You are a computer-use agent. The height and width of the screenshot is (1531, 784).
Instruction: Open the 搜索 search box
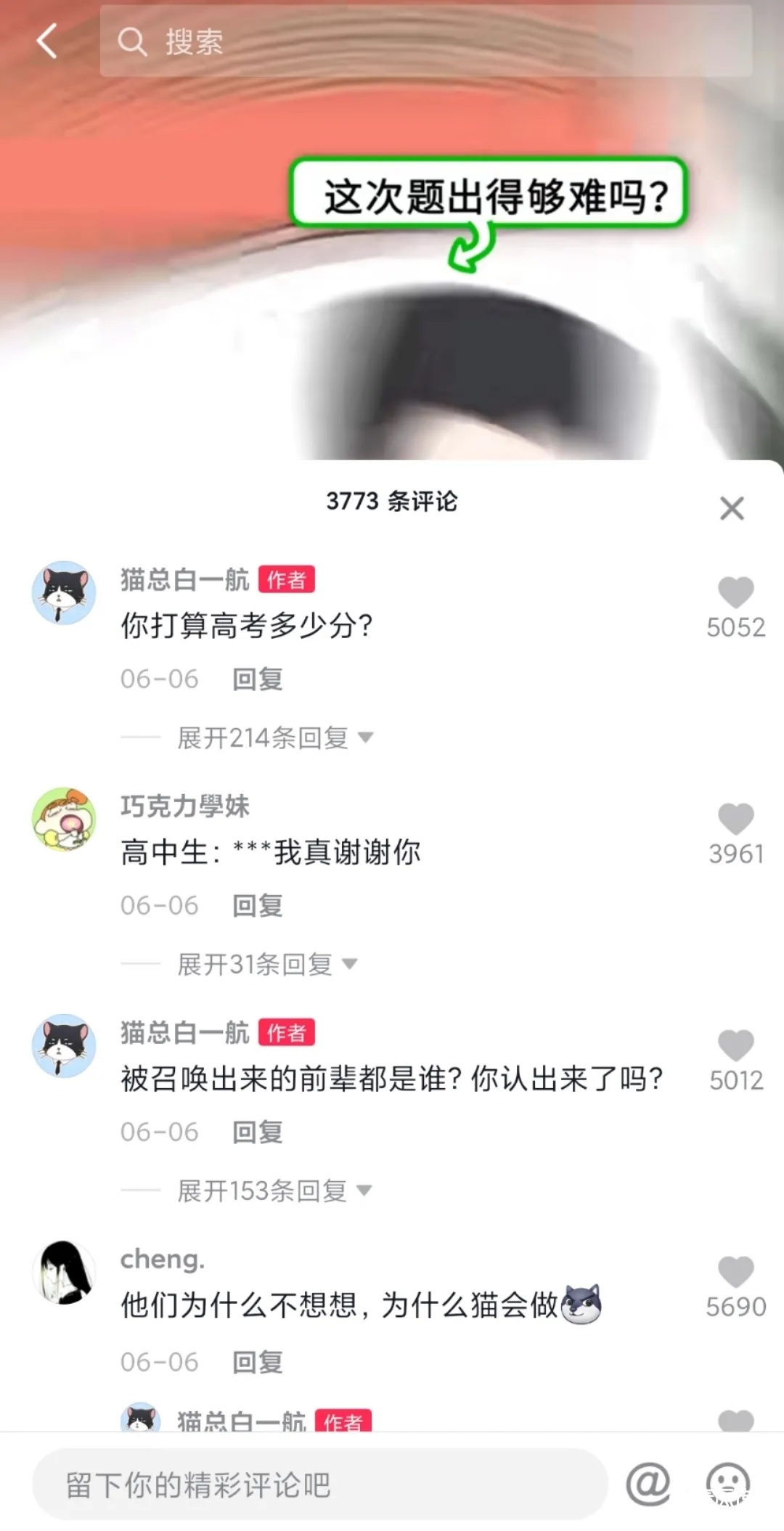[x=425, y=41]
